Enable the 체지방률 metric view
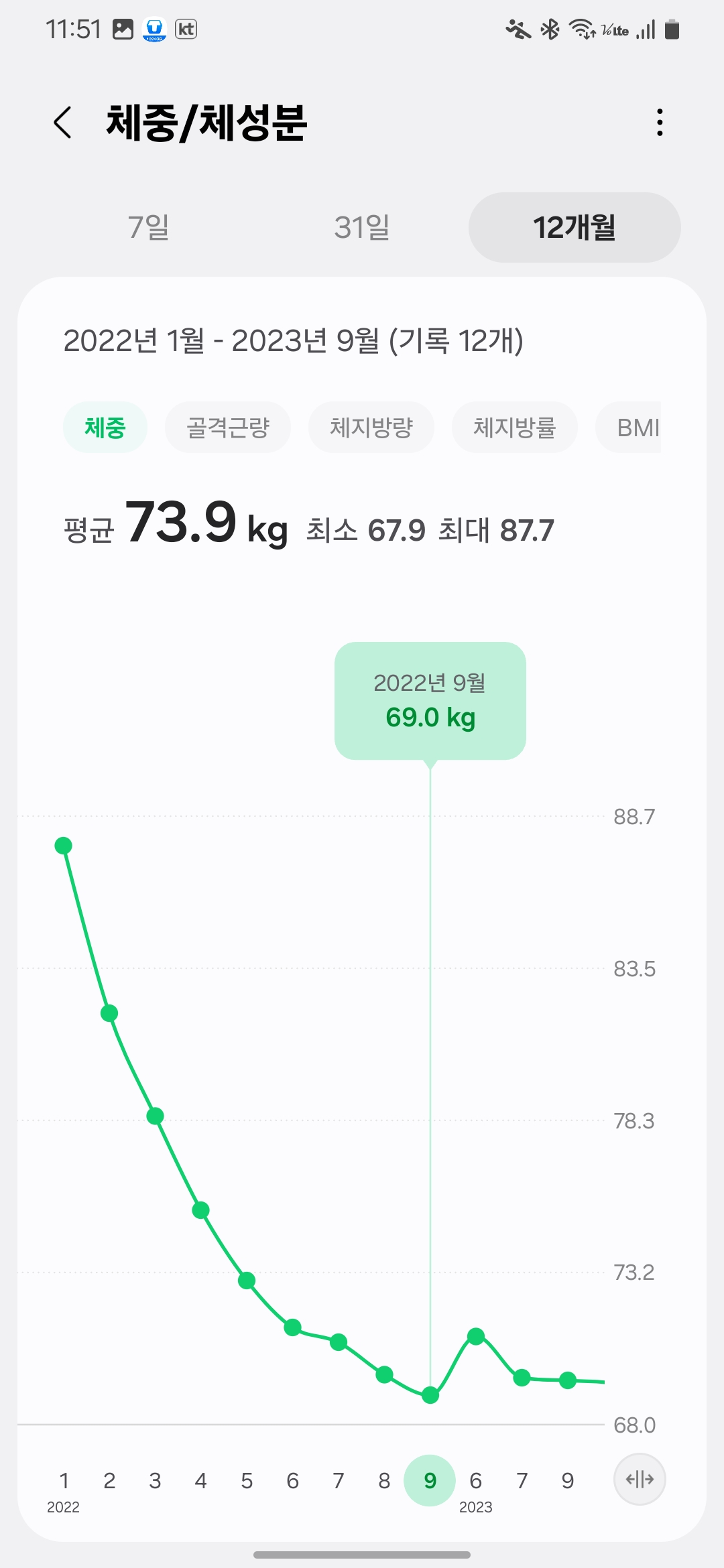The image size is (724, 1568). (x=514, y=427)
